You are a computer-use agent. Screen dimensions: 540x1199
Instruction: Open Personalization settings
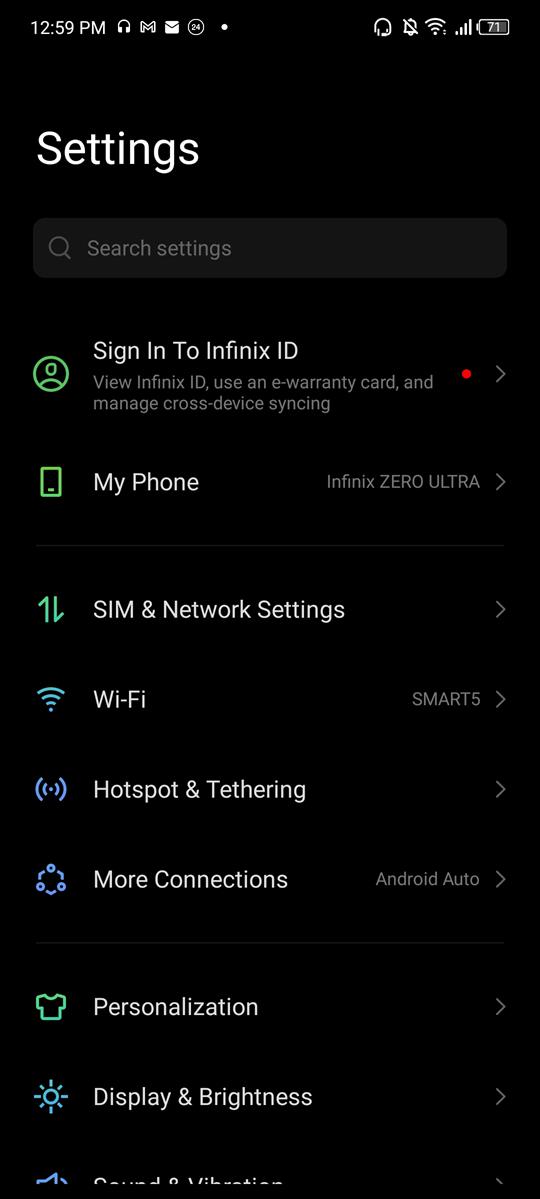click(x=270, y=1007)
